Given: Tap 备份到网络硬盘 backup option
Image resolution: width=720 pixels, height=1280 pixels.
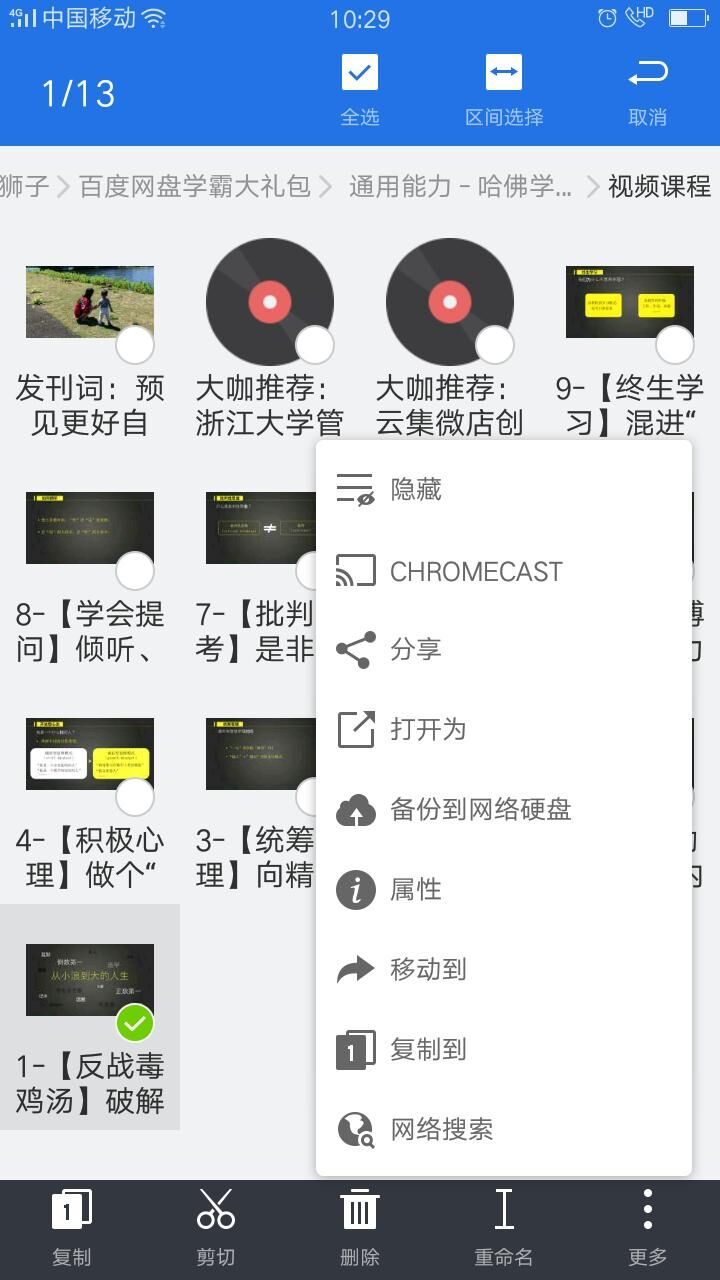Looking at the screenshot, I should pyautogui.click(x=503, y=809).
